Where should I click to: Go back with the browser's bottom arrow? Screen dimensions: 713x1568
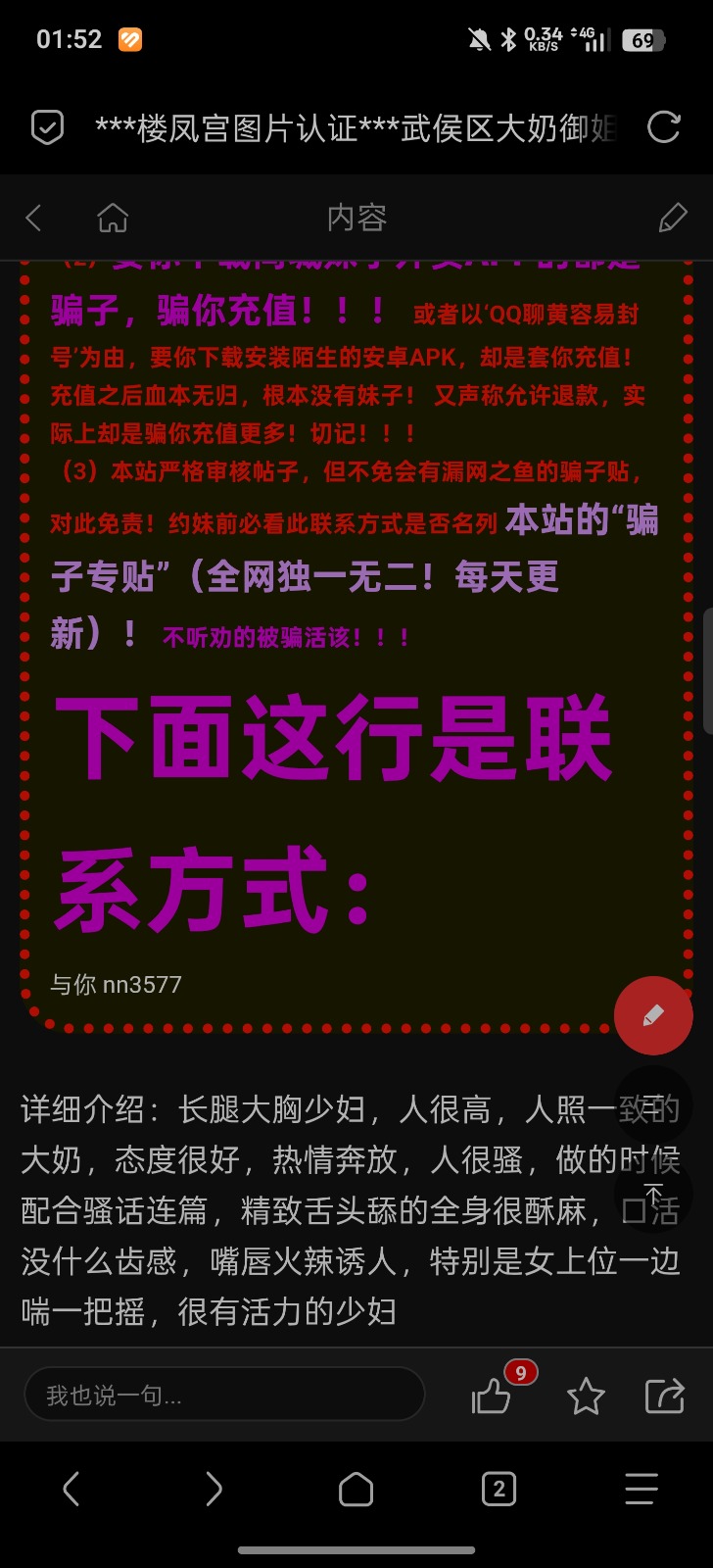point(71,1490)
